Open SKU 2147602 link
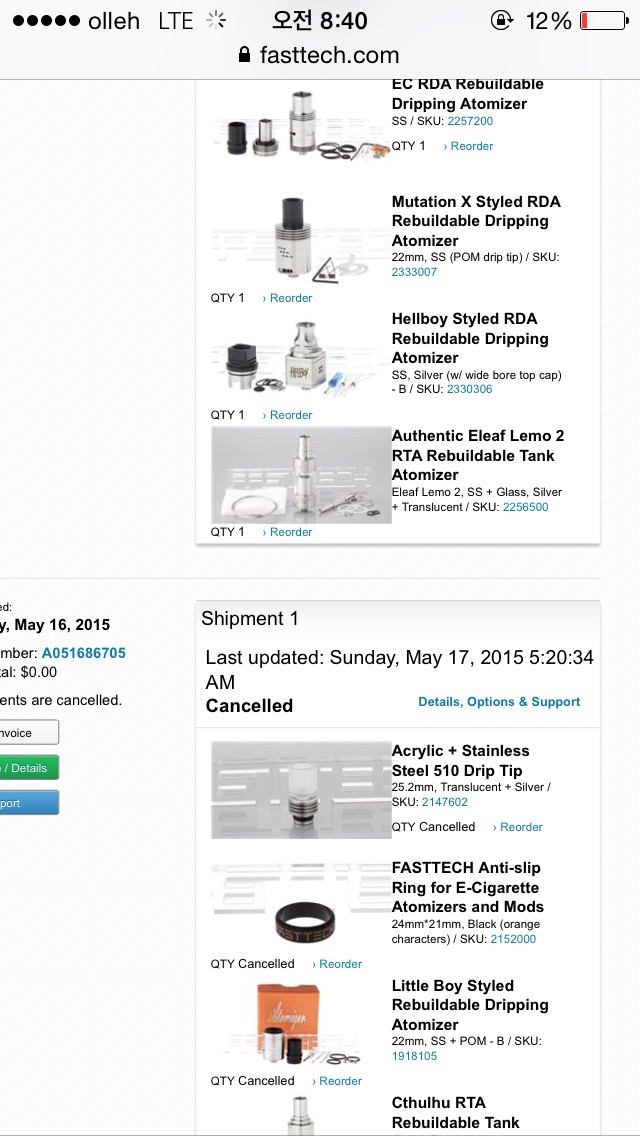The width and height of the screenshot is (640, 1136). [x=444, y=802]
